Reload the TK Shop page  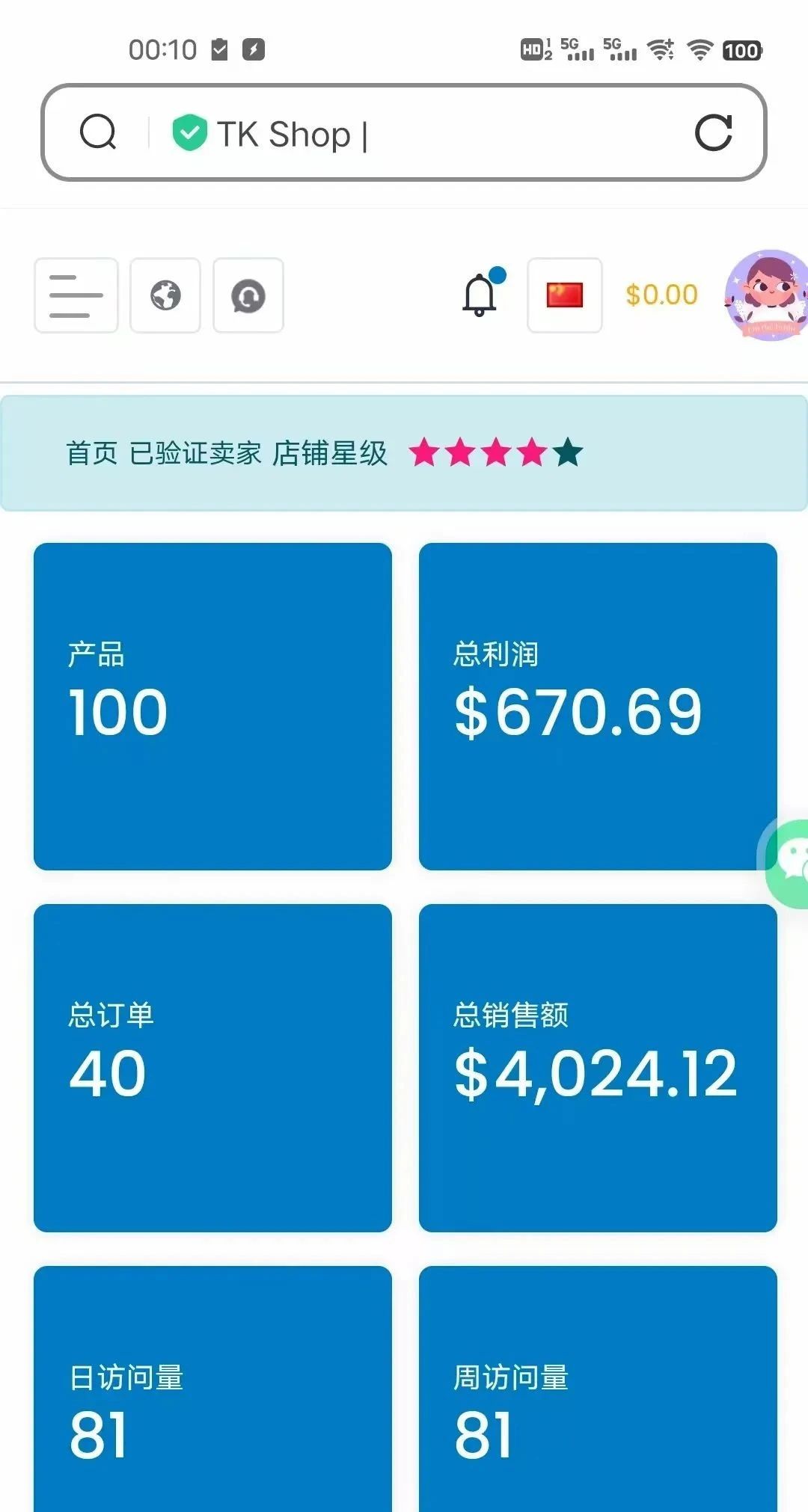(712, 133)
